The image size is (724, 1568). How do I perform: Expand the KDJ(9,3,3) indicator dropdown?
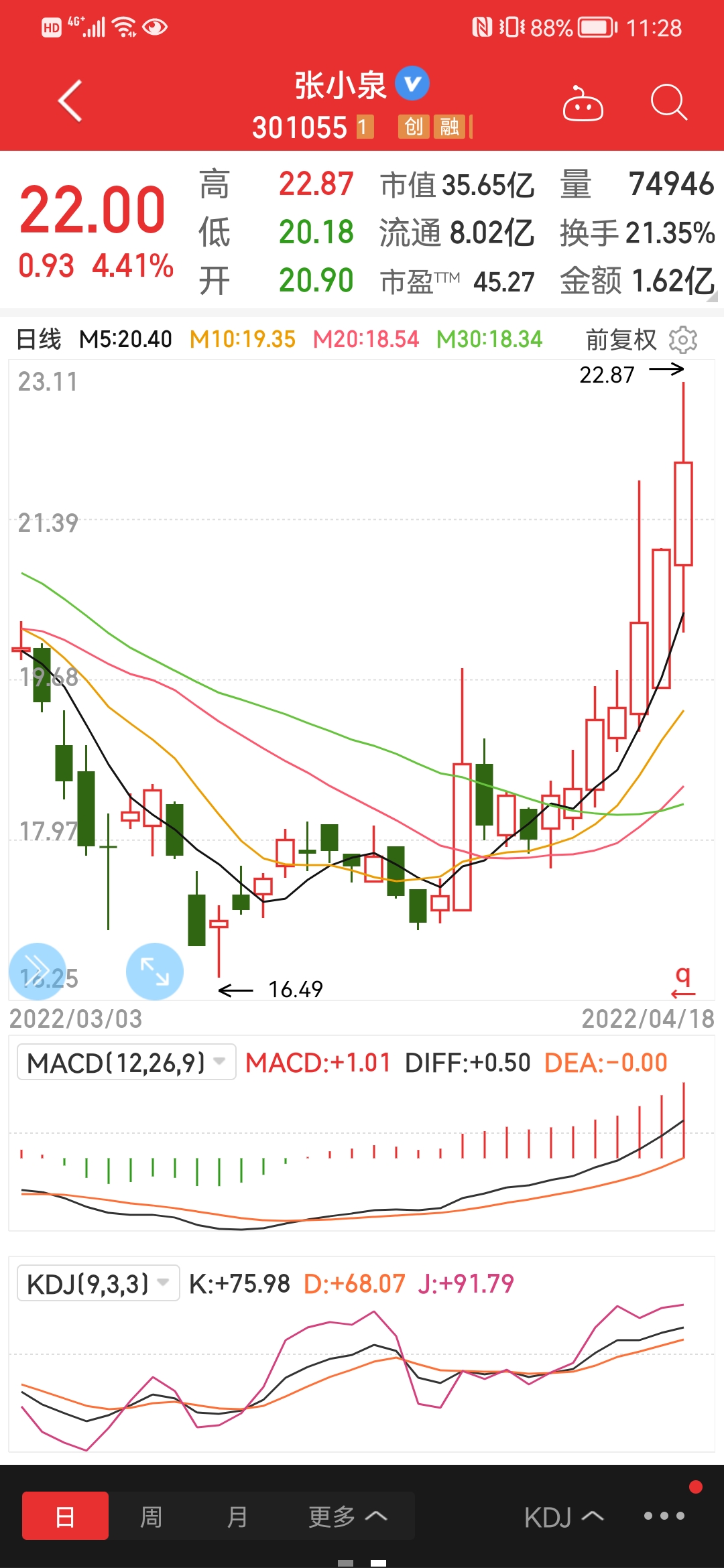pos(99,1283)
